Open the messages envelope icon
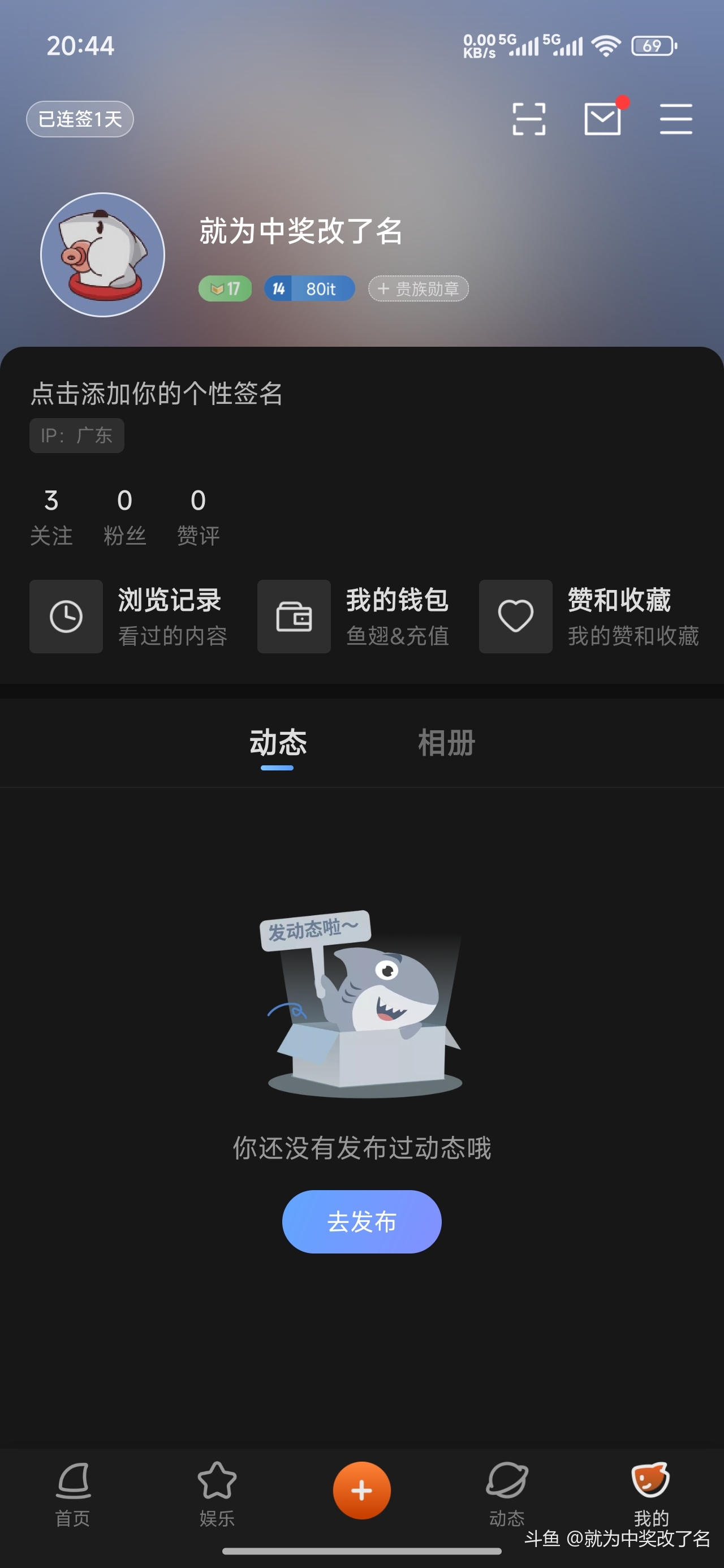724x1568 pixels. tap(602, 119)
